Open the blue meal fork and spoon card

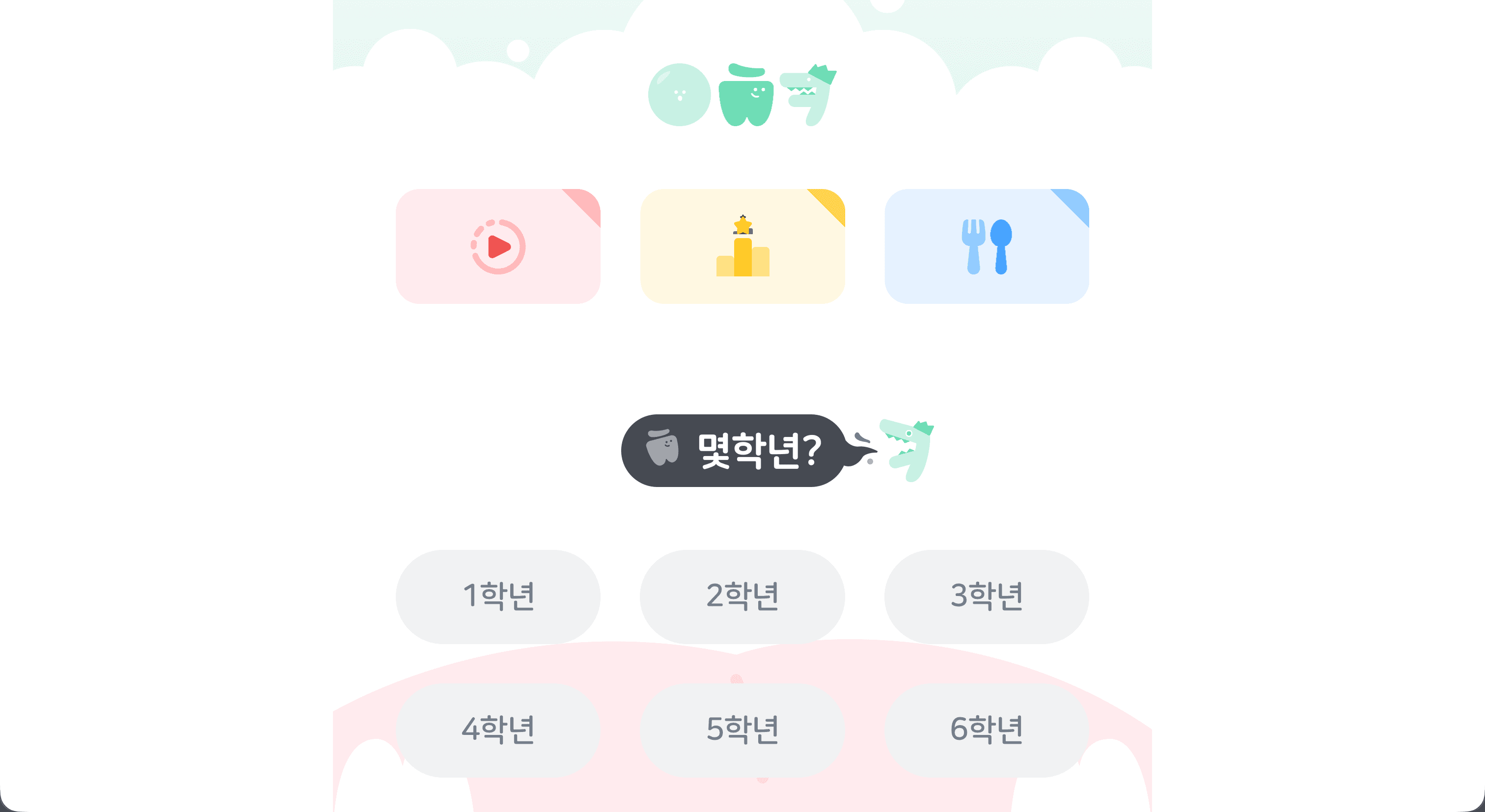987,246
